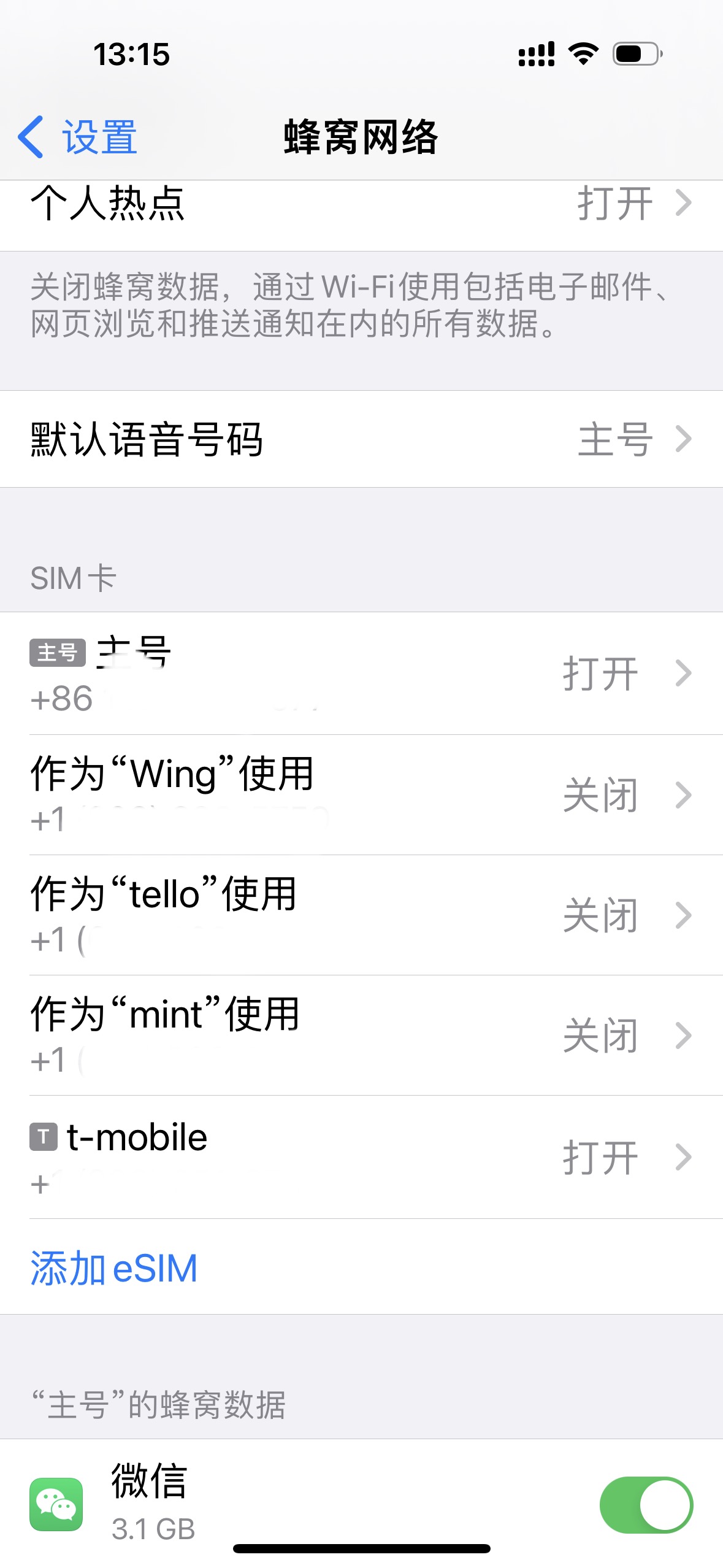Open the "Wing" SIM row
723x1568 pixels.
[x=361, y=794]
